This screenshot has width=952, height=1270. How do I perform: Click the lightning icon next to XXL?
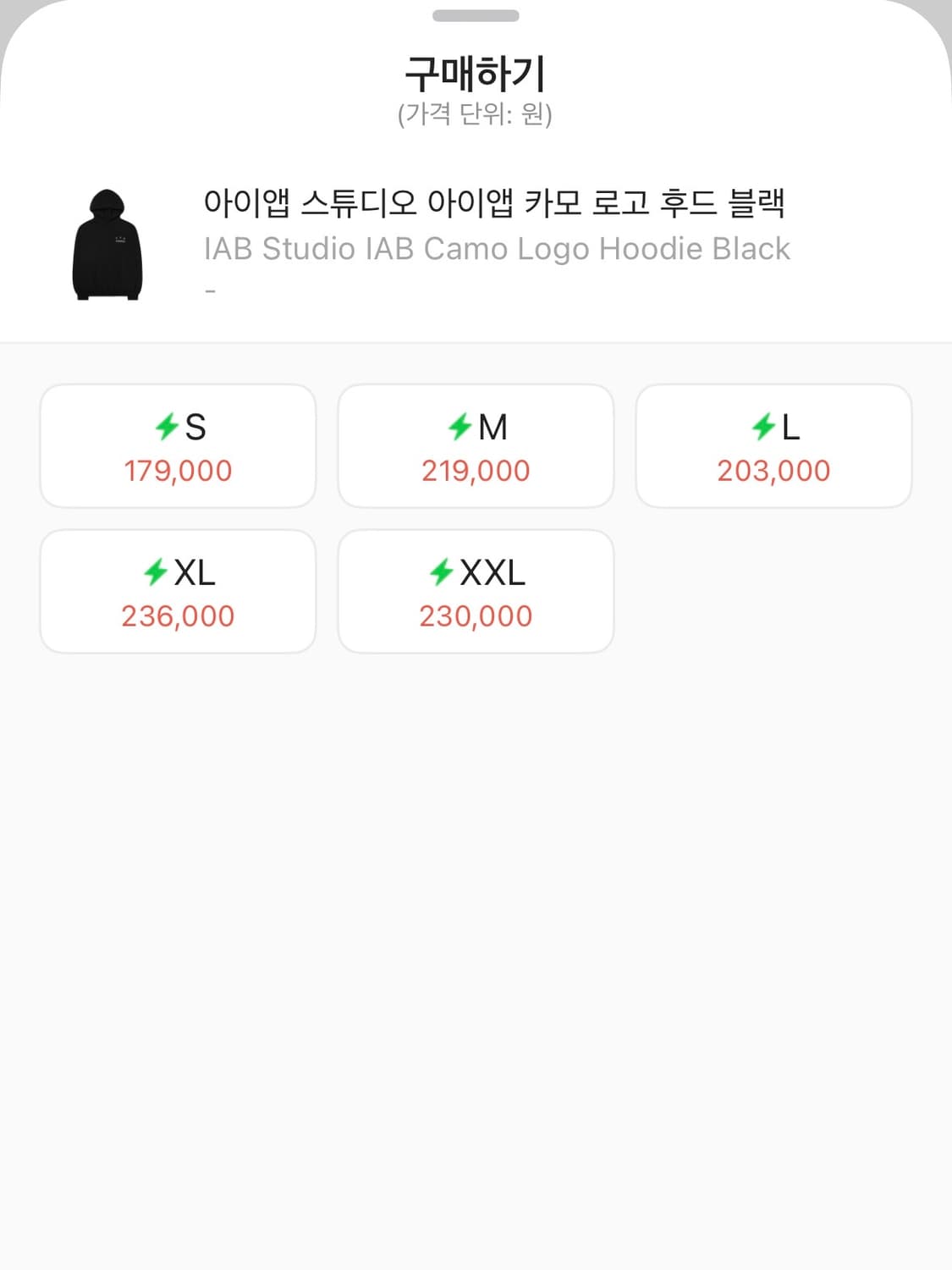coord(441,574)
